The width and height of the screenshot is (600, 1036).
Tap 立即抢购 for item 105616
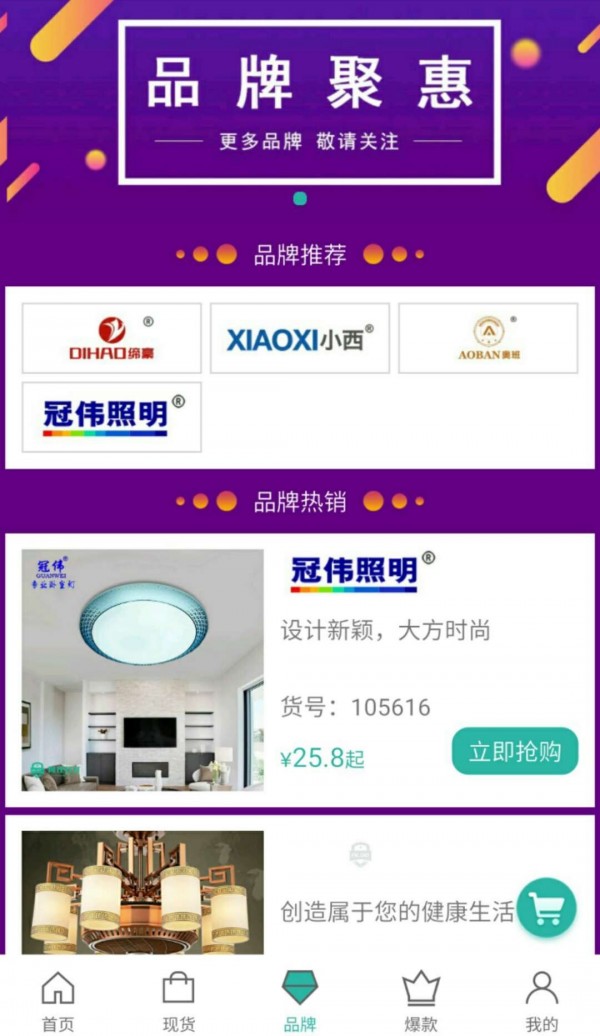point(515,751)
